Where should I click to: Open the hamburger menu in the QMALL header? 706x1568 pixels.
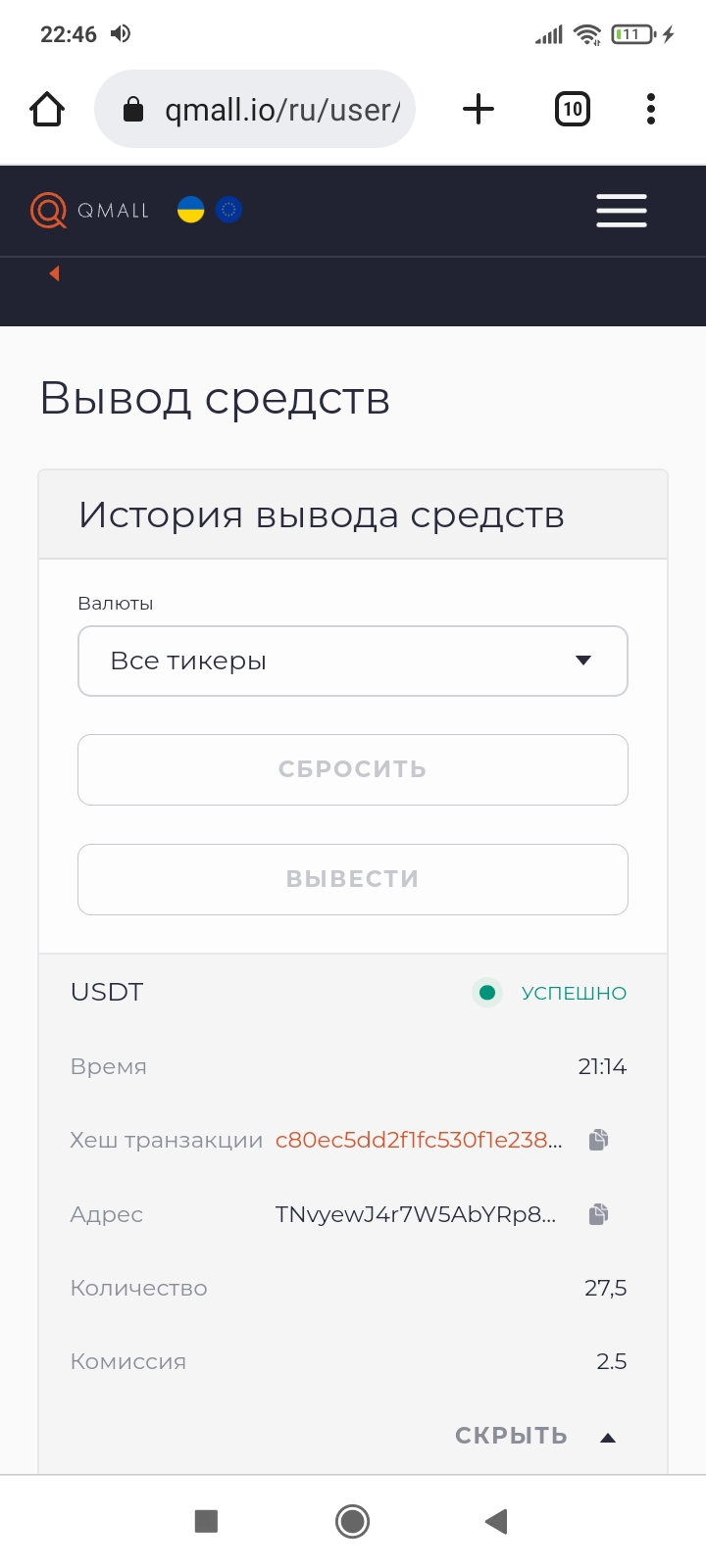[622, 211]
